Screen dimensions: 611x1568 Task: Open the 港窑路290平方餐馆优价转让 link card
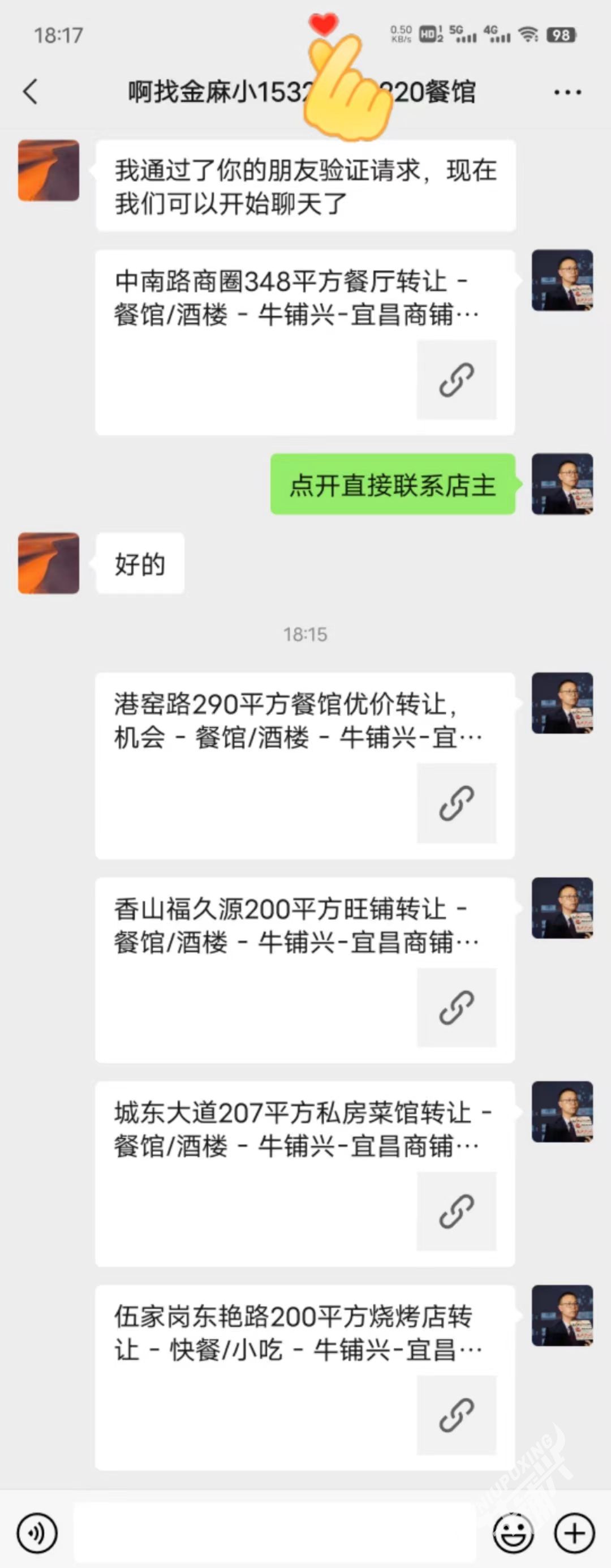click(305, 765)
